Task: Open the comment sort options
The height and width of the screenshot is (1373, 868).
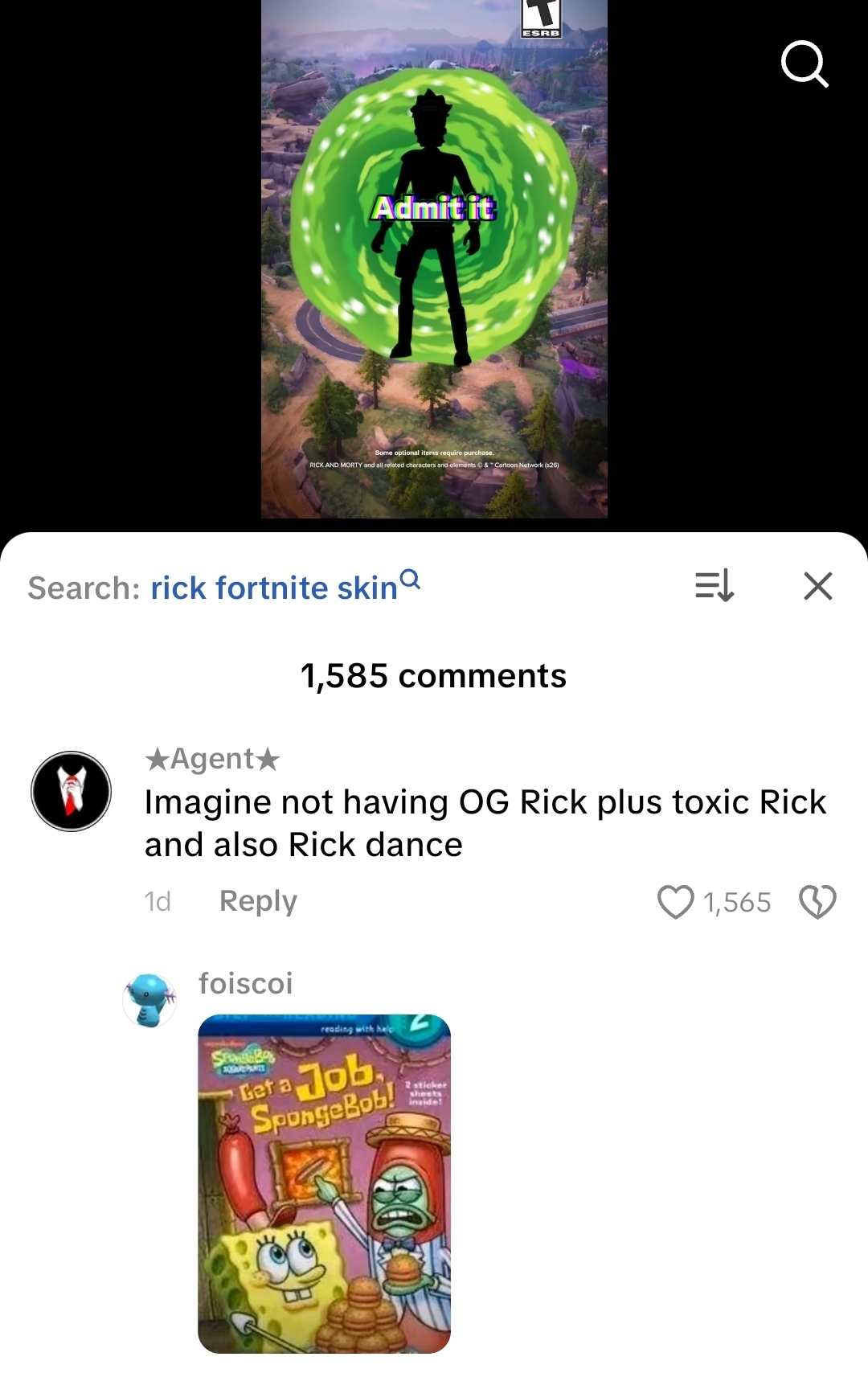Action: [714, 585]
